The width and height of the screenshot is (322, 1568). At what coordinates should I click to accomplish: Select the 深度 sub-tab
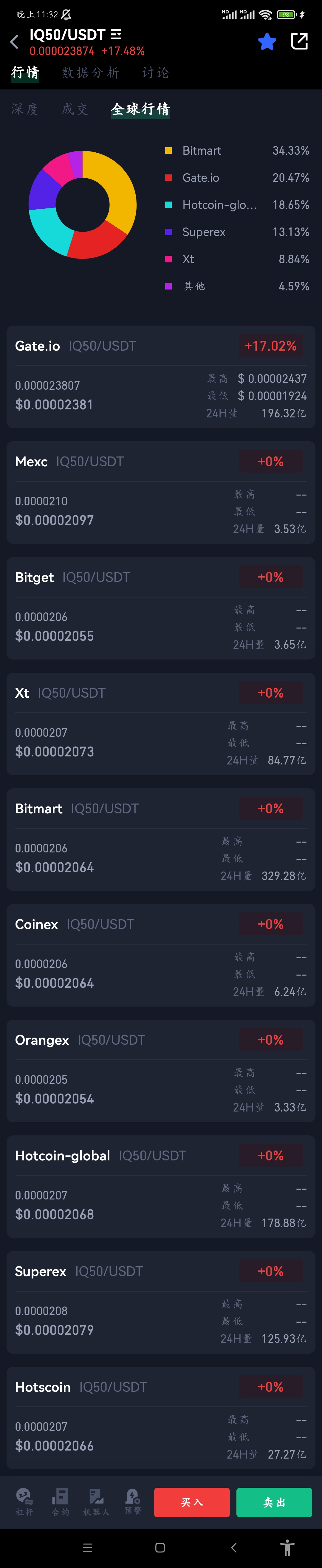pos(25,109)
